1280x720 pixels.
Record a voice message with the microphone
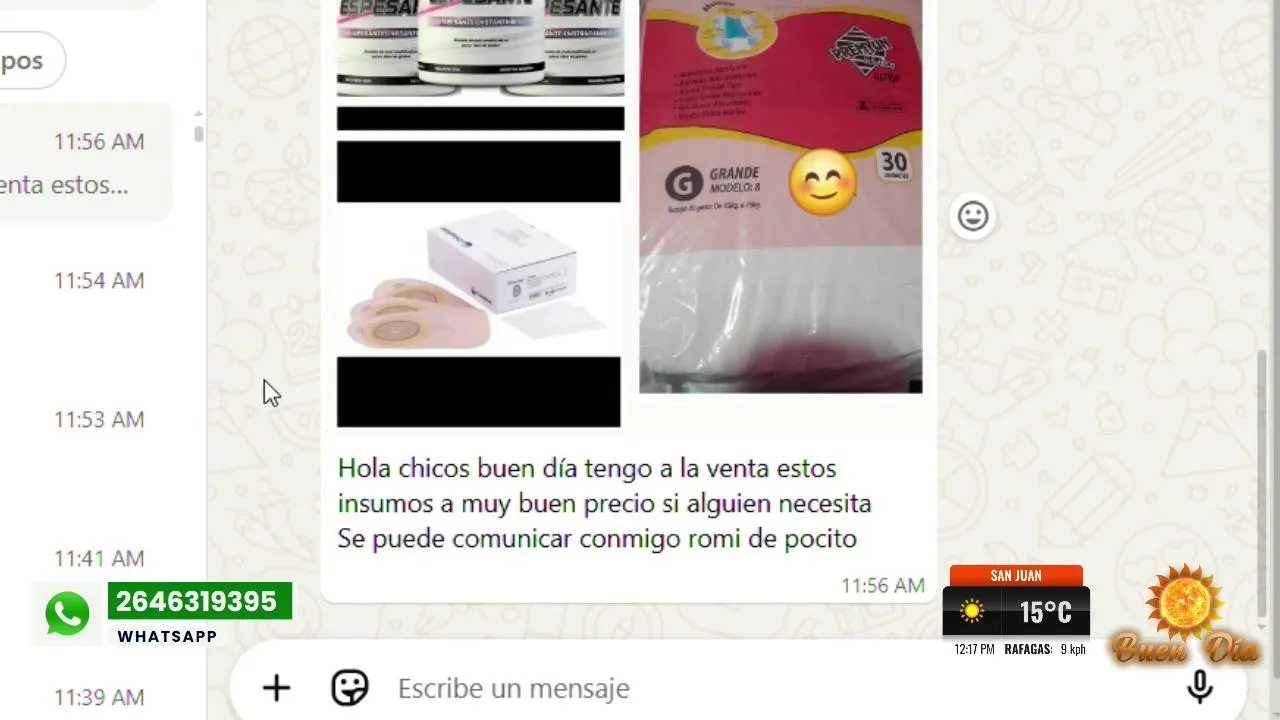1199,687
